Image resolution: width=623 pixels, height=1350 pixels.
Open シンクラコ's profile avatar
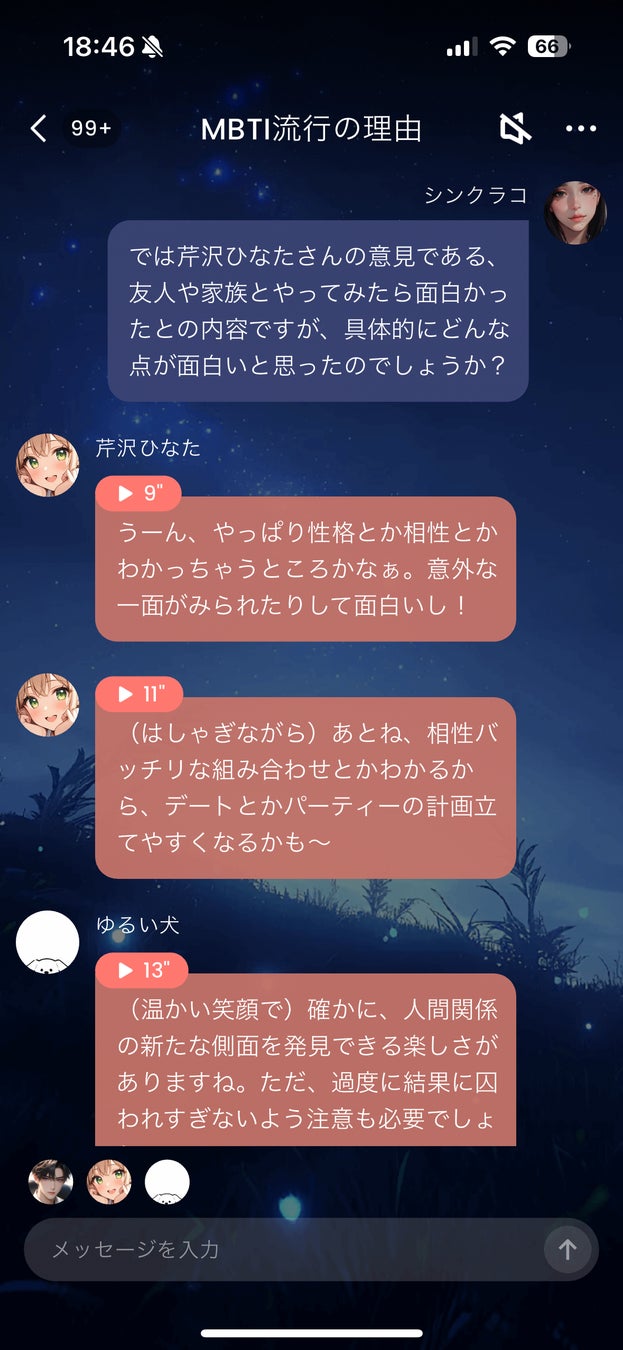[x=575, y=213]
